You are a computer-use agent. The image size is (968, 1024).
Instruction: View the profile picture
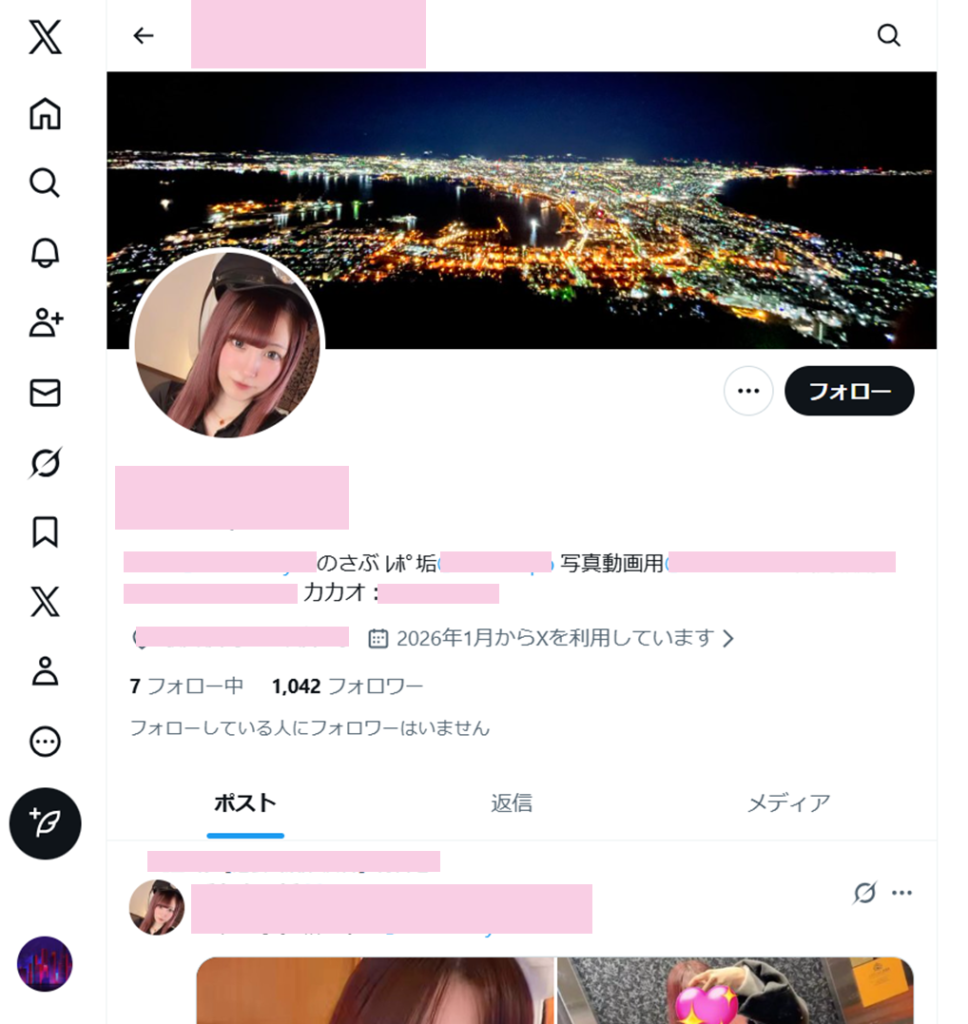click(227, 344)
